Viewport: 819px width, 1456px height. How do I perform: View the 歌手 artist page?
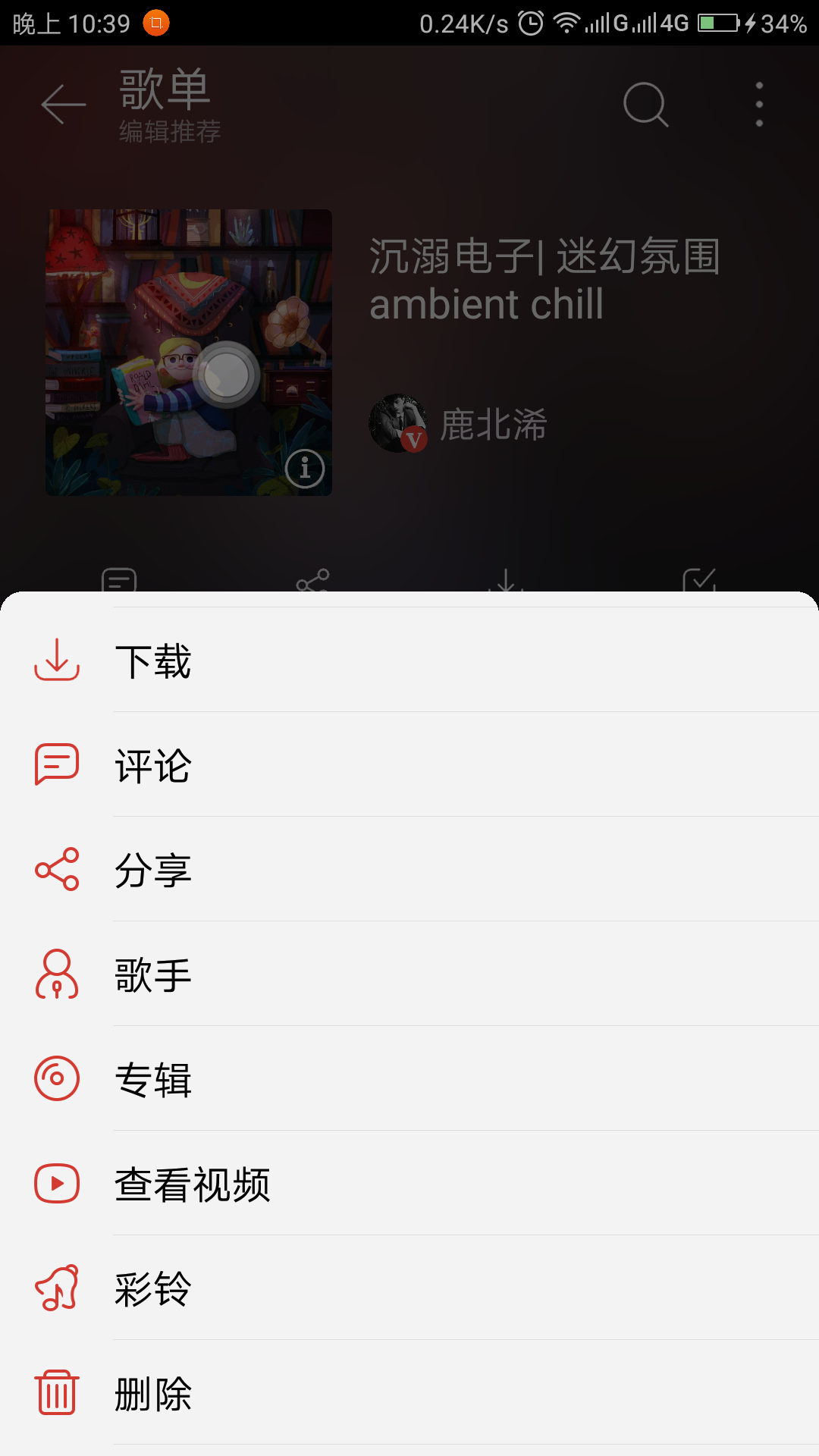(153, 974)
